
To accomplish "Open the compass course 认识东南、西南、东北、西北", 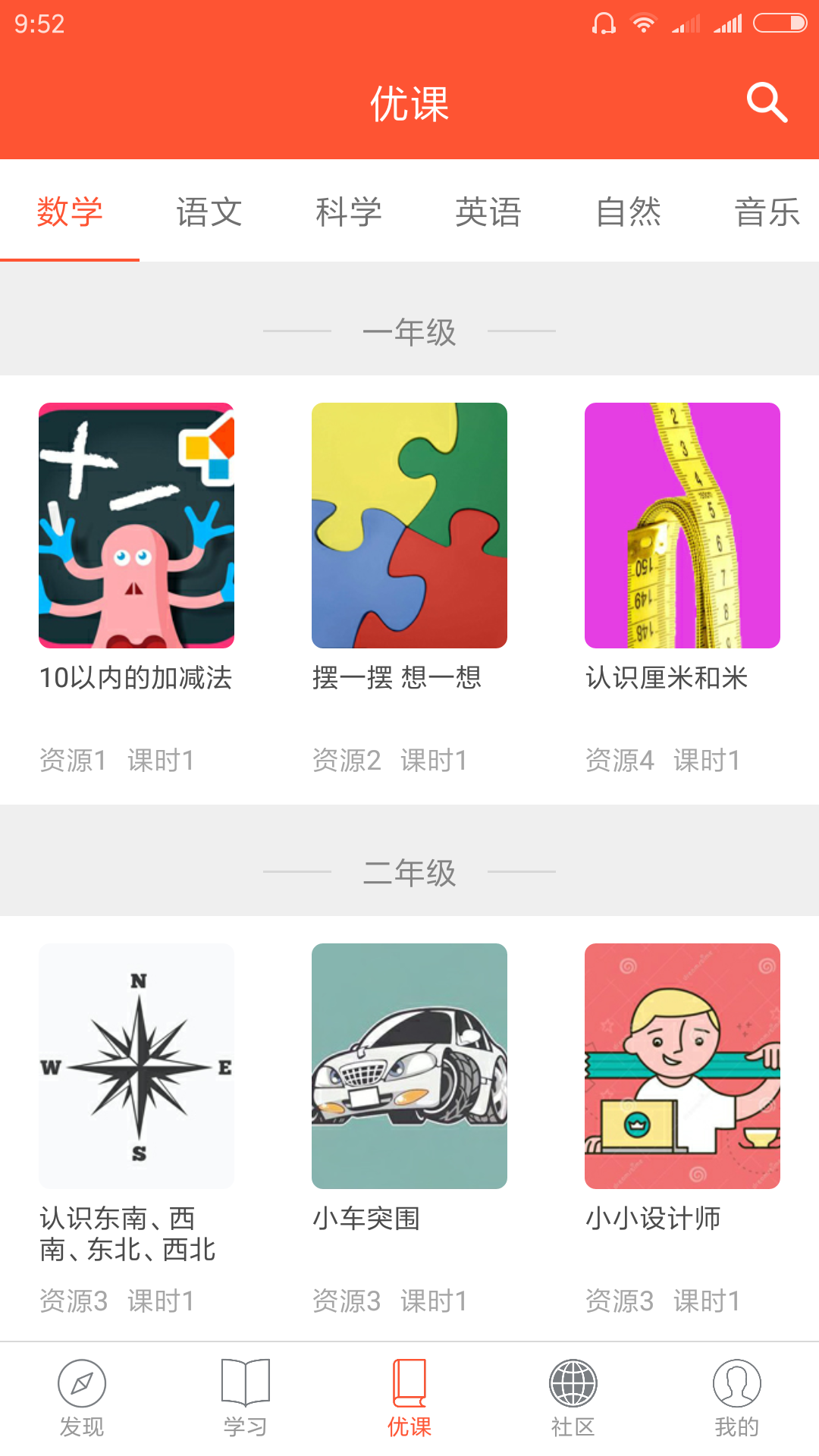I will point(136,1065).
